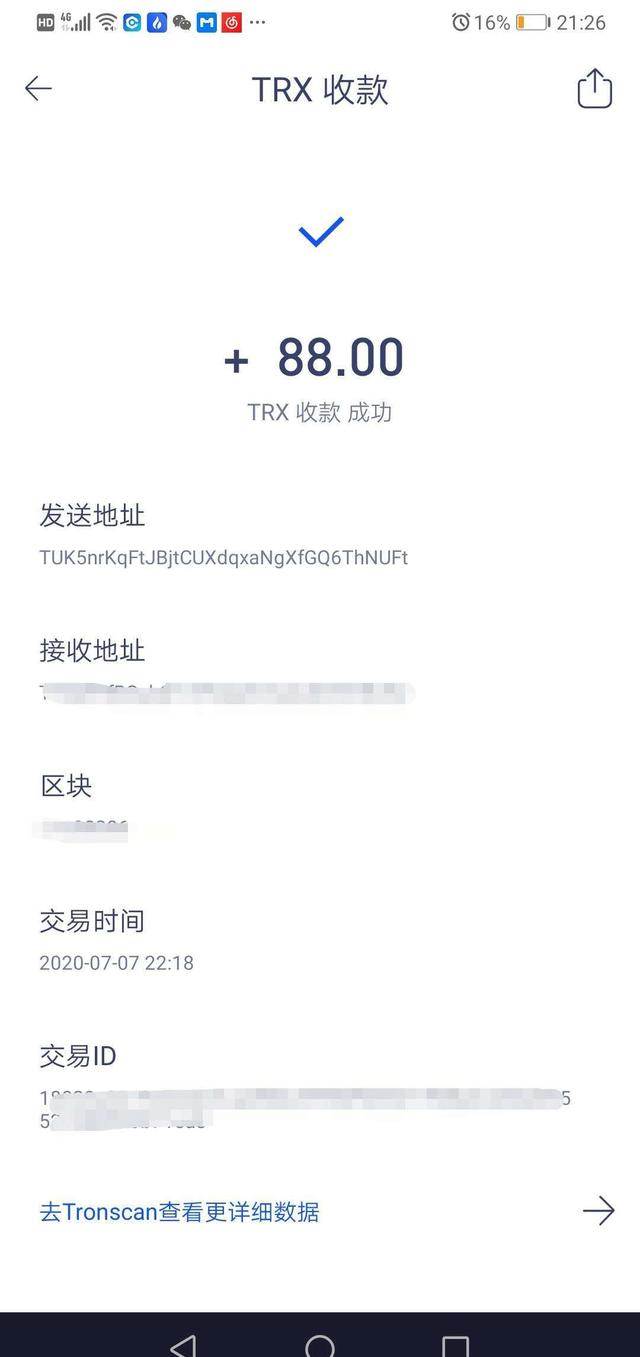Open recent apps from navigation bar
640x1357 pixels.
455,1344
